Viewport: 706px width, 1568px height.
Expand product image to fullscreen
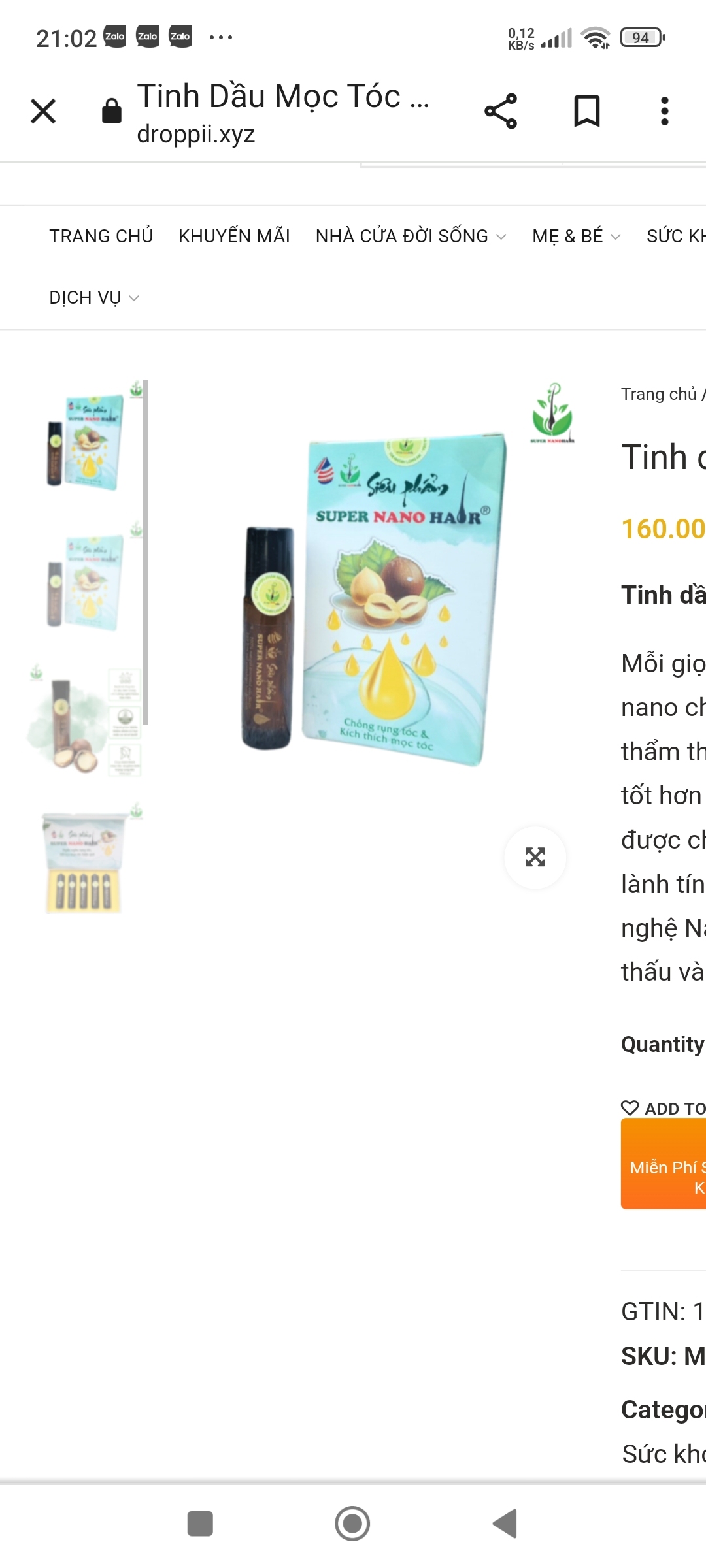(535, 857)
